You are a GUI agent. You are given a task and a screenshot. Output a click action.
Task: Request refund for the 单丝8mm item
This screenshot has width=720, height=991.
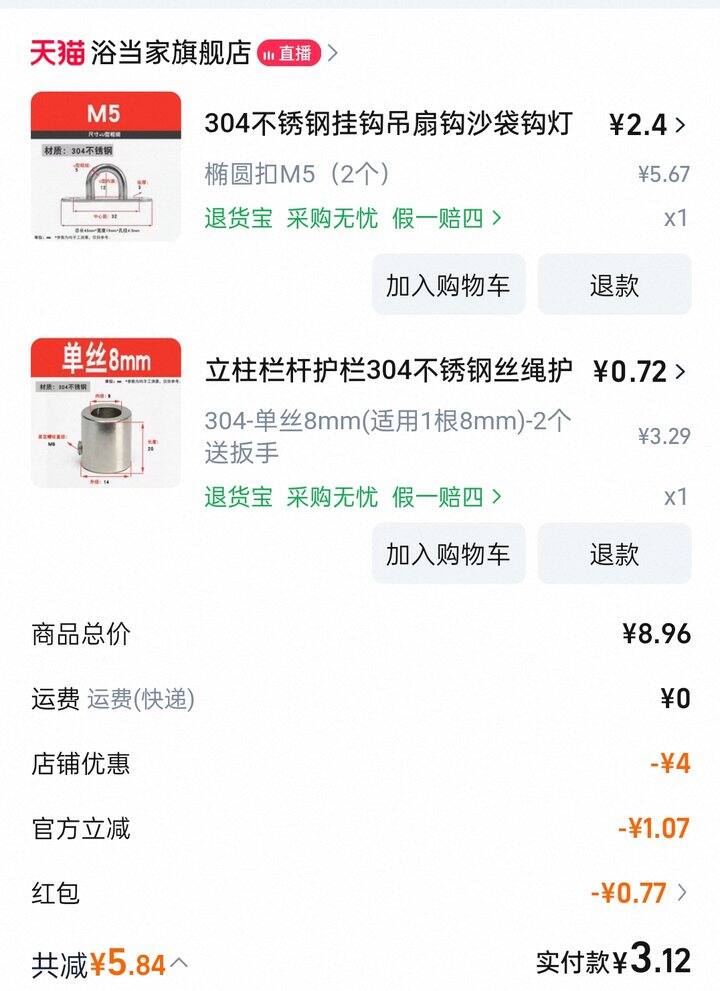[614, 554]
